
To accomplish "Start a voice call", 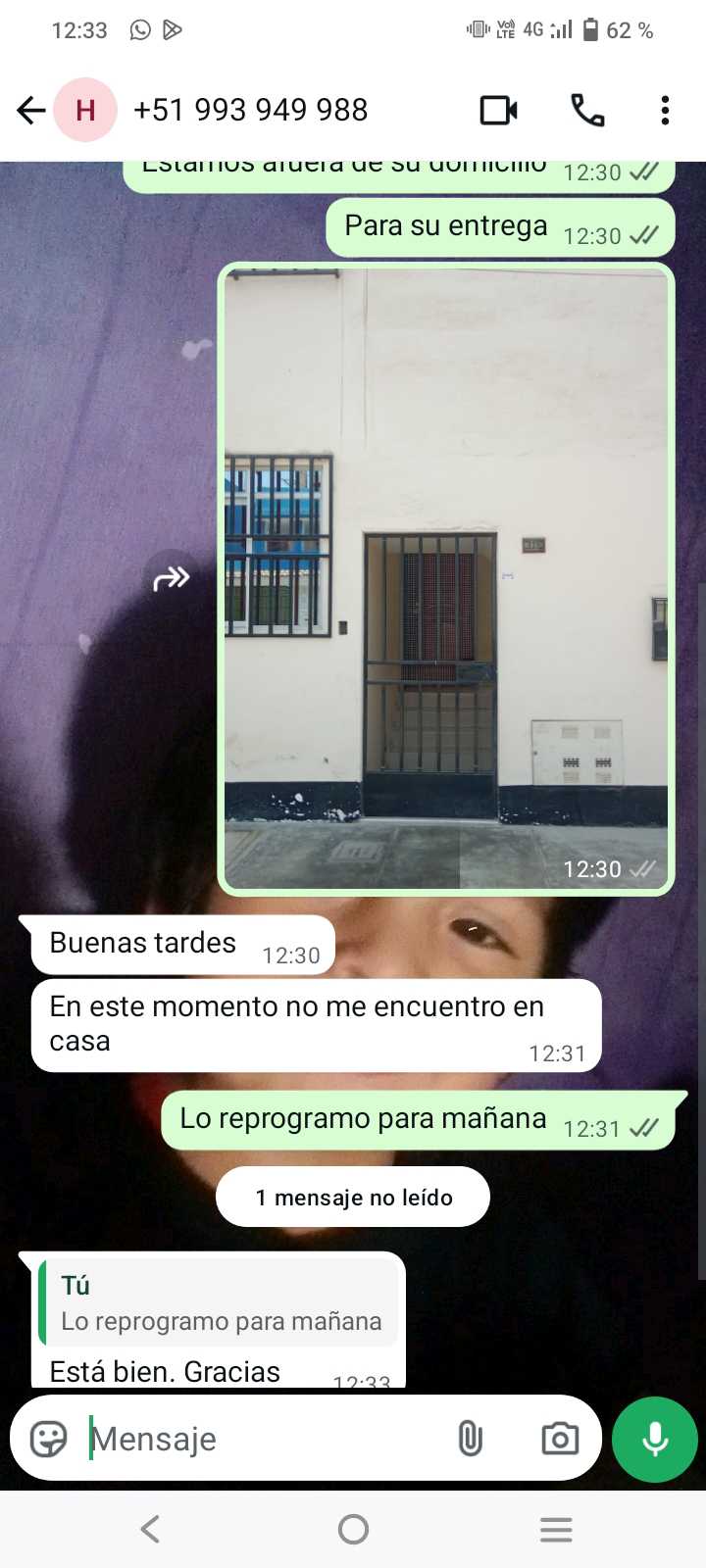I will 587,110.
